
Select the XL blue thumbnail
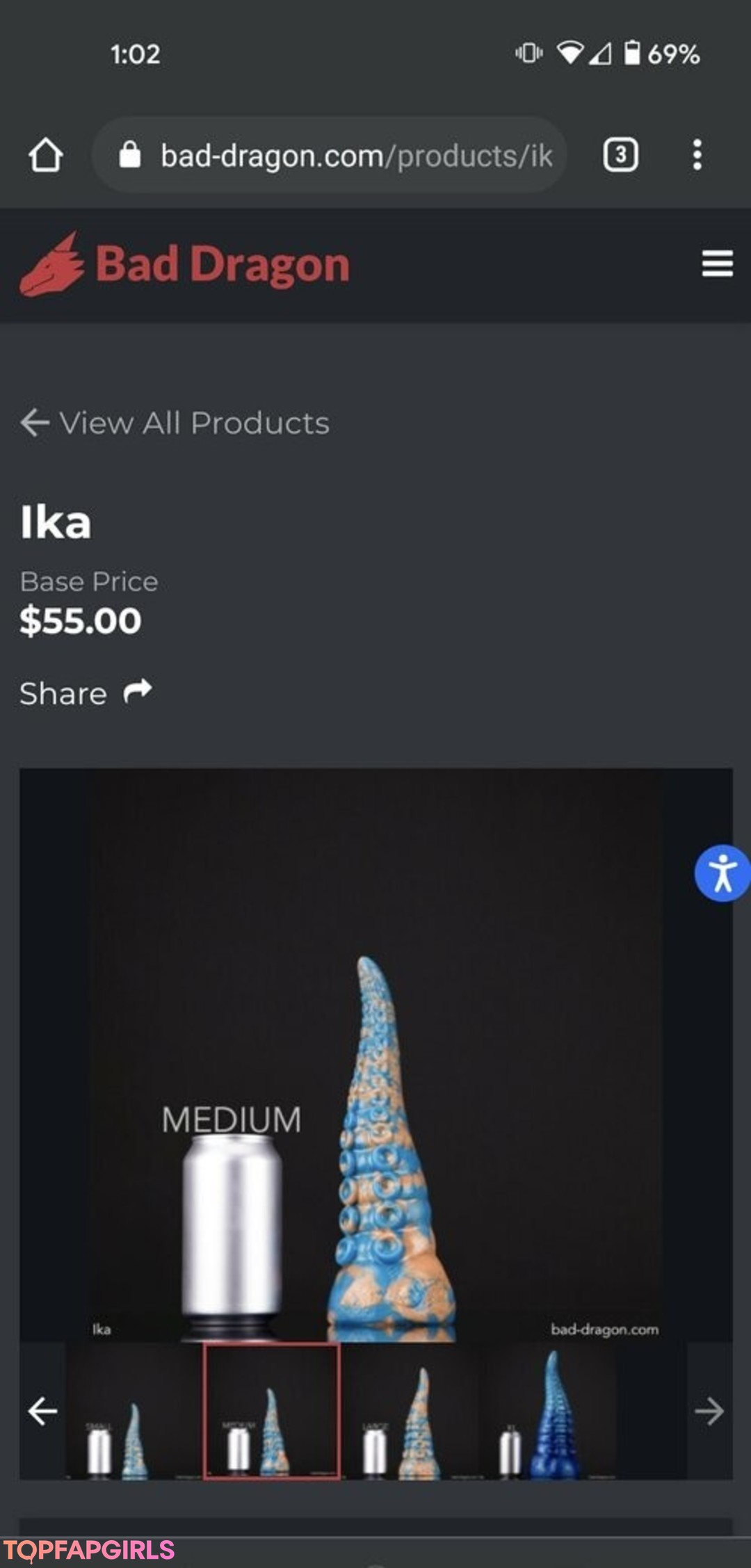click(547, 1411)
